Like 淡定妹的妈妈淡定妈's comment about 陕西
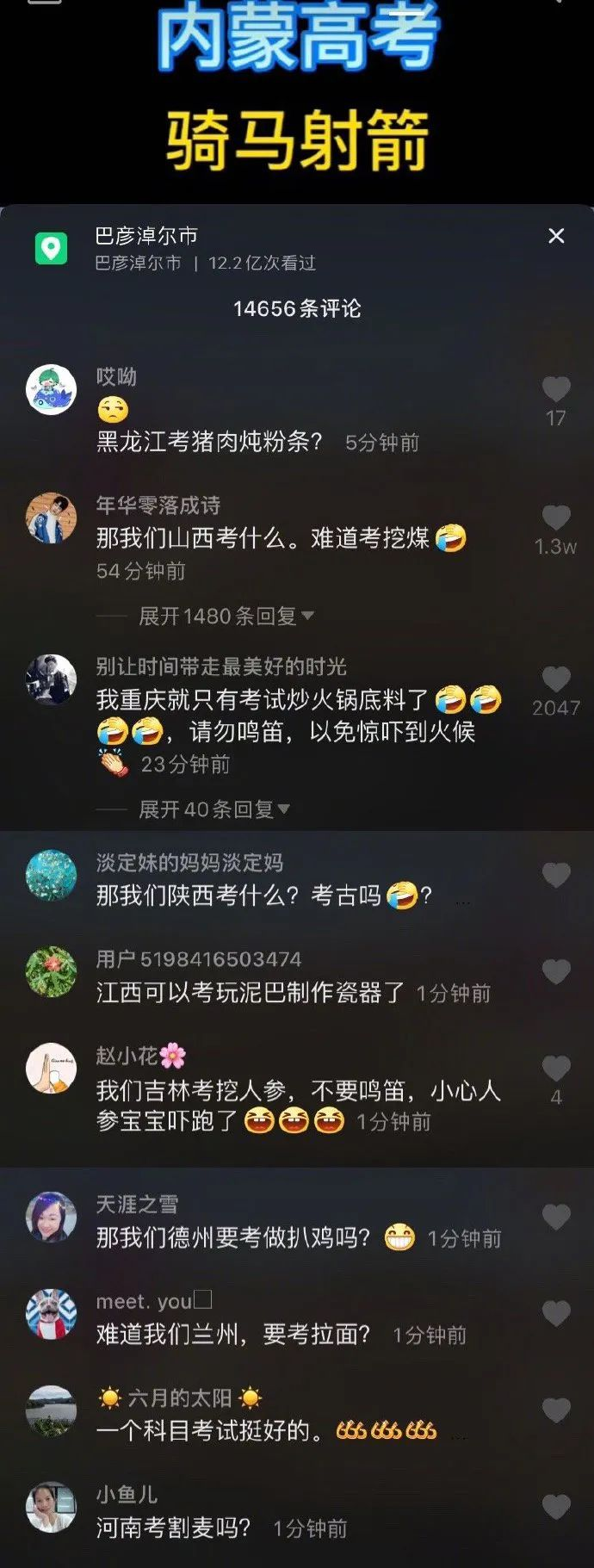This screenshot has height=1568, width=594. coord(556,875)
